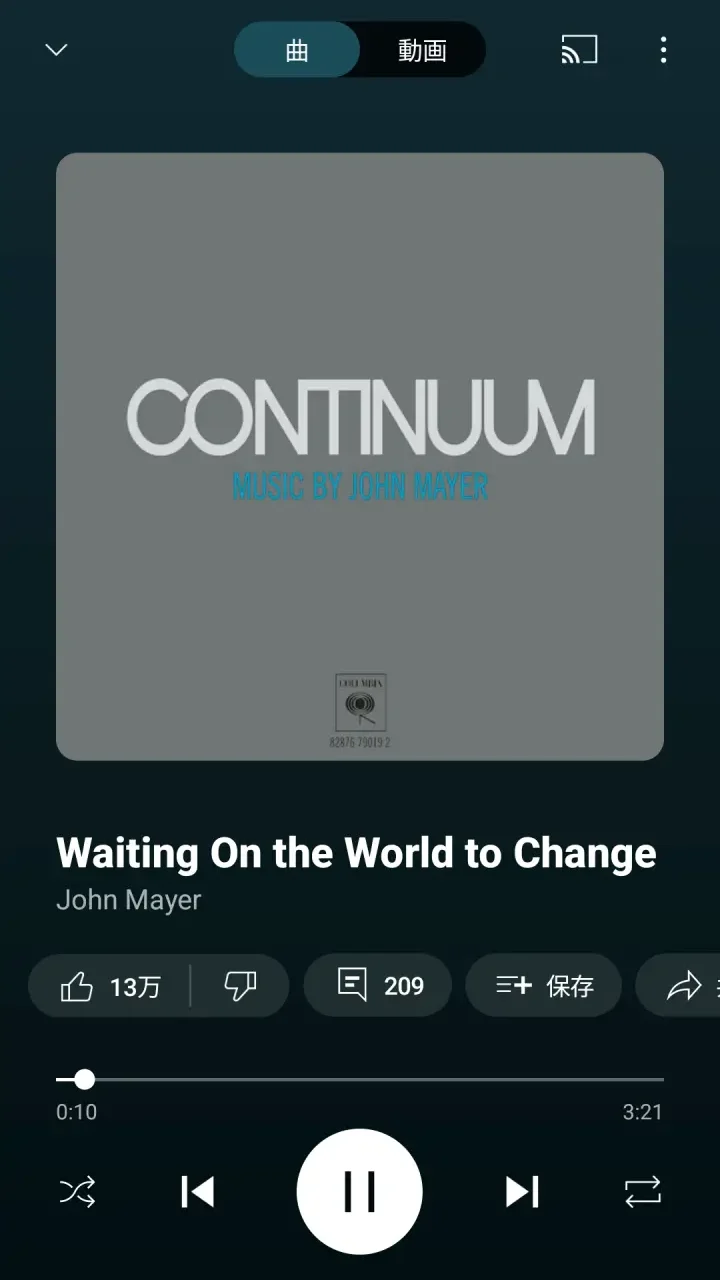Tap 保存 to save to playlist
720x1280 pixels.
click(544, 987)
